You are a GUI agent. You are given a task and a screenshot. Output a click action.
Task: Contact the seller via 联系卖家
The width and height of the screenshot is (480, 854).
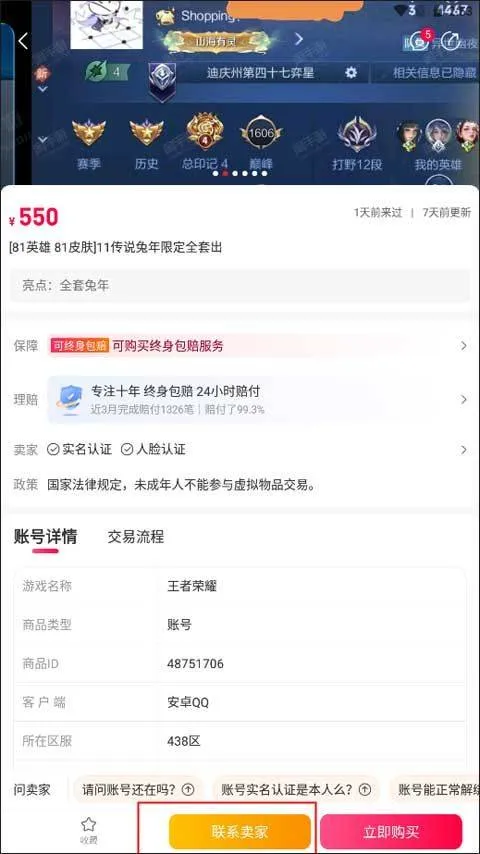pos(240,832)
